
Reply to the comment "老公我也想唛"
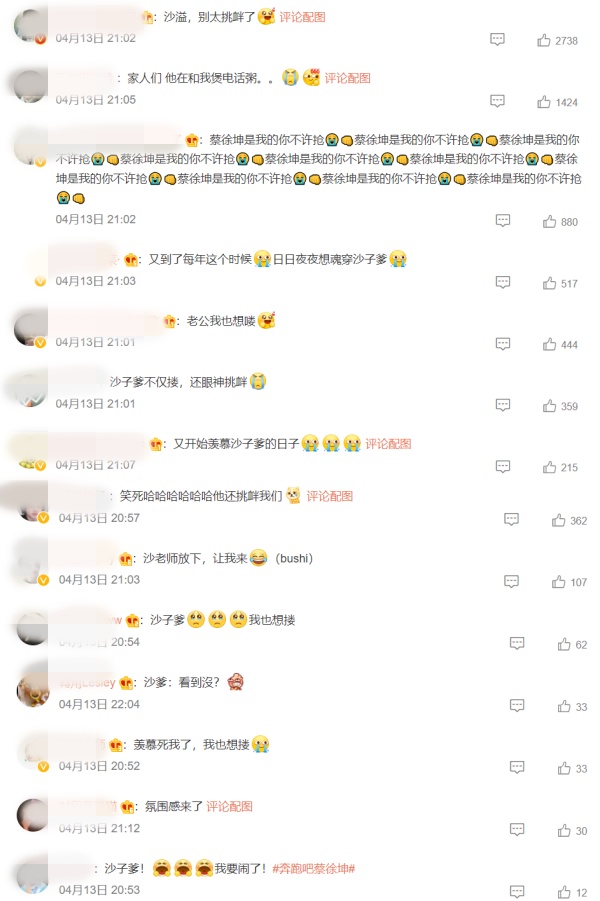point(503,344)
